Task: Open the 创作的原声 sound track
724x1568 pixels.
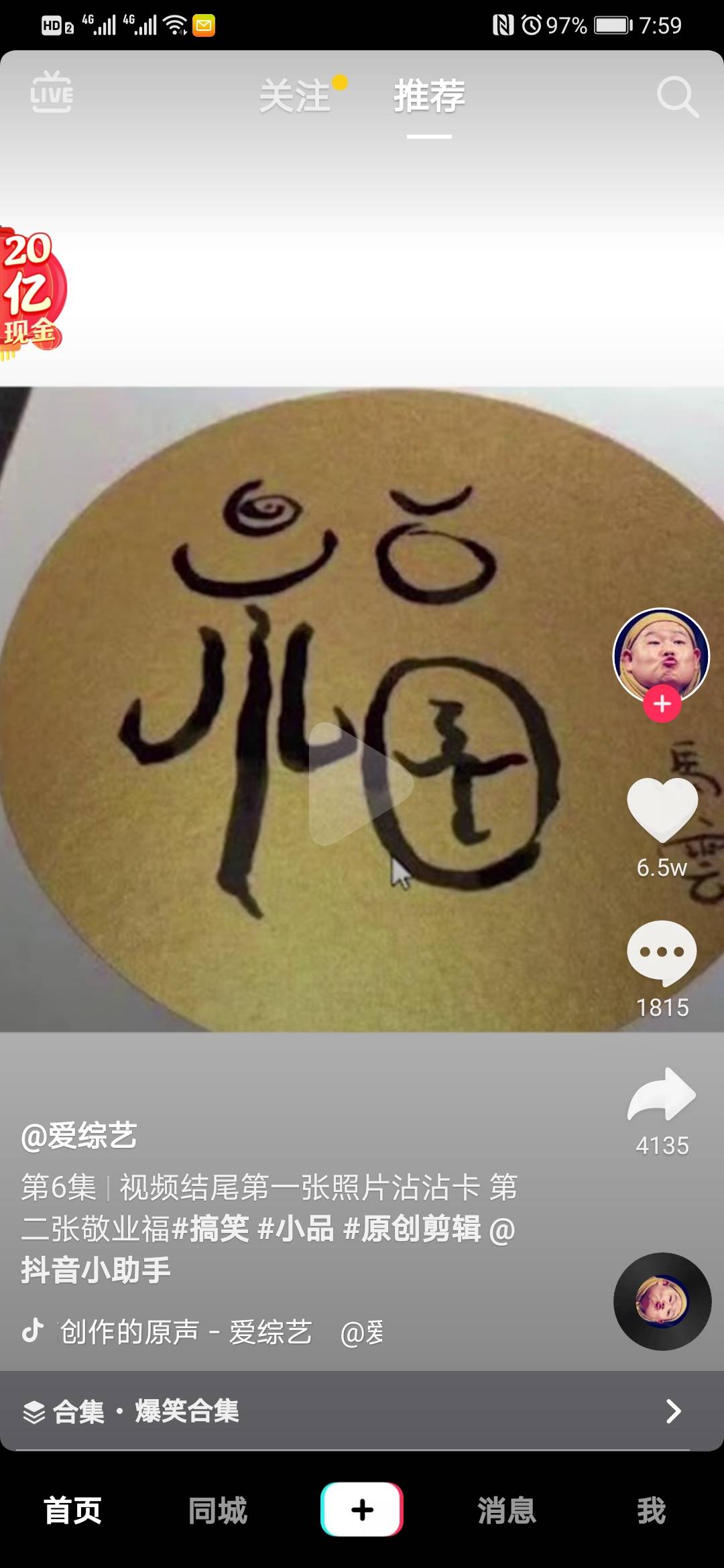Action: 185,1332
